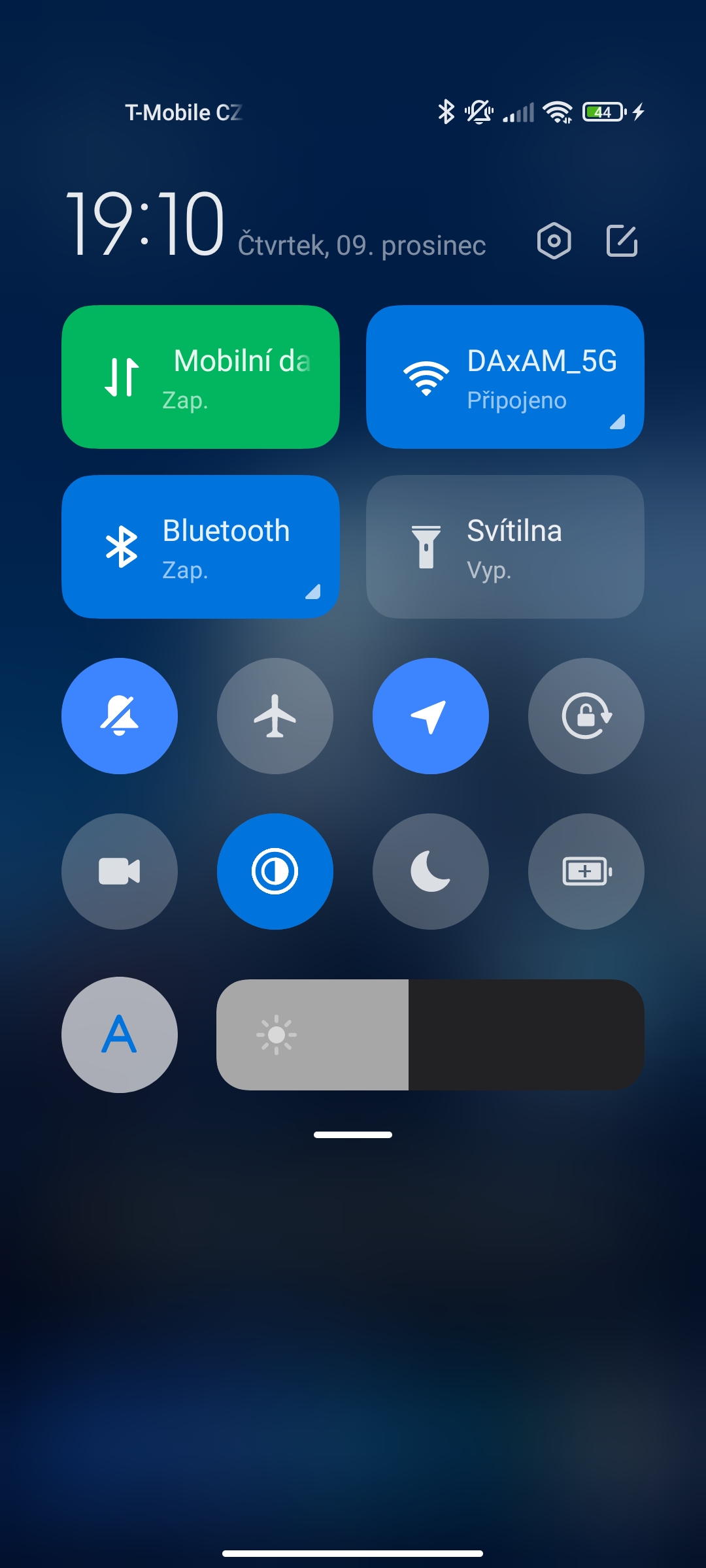The height and width of the screenshot is (1568, 706).
Task: Enable airplane mode
Action: [275, 716]
